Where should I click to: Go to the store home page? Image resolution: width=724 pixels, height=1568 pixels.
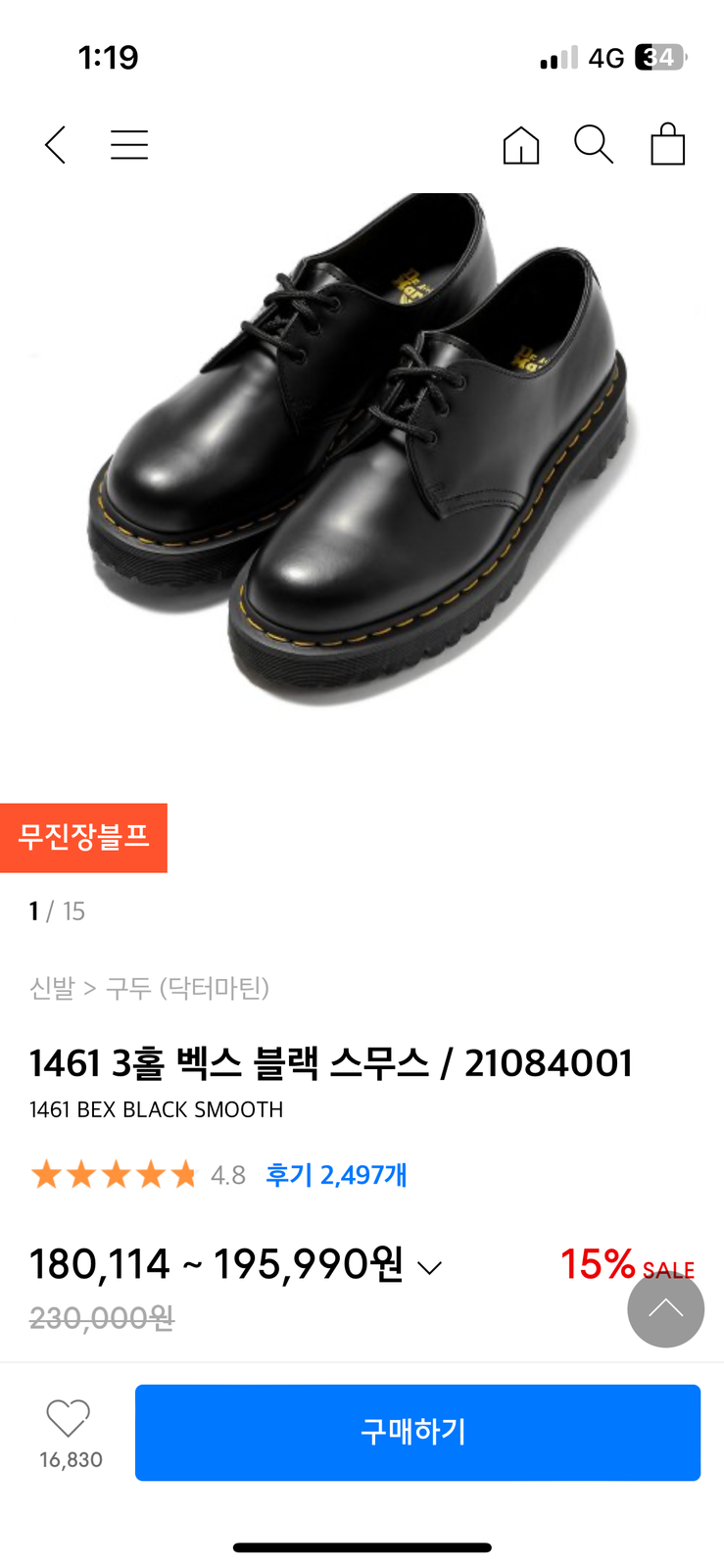point(521,145)
